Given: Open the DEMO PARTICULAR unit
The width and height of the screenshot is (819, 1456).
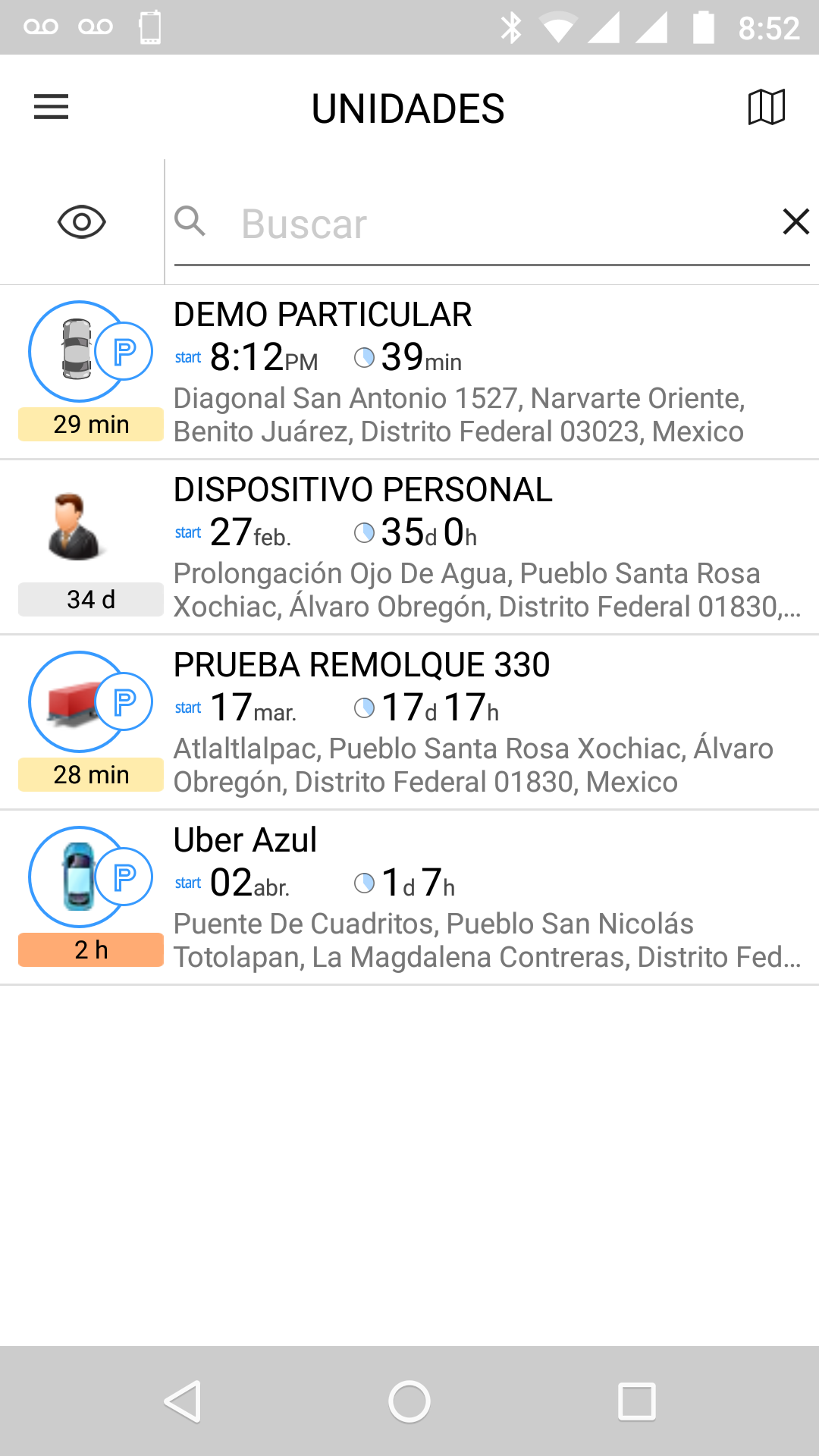Looking at the screenshot, I should coord(409,372).
